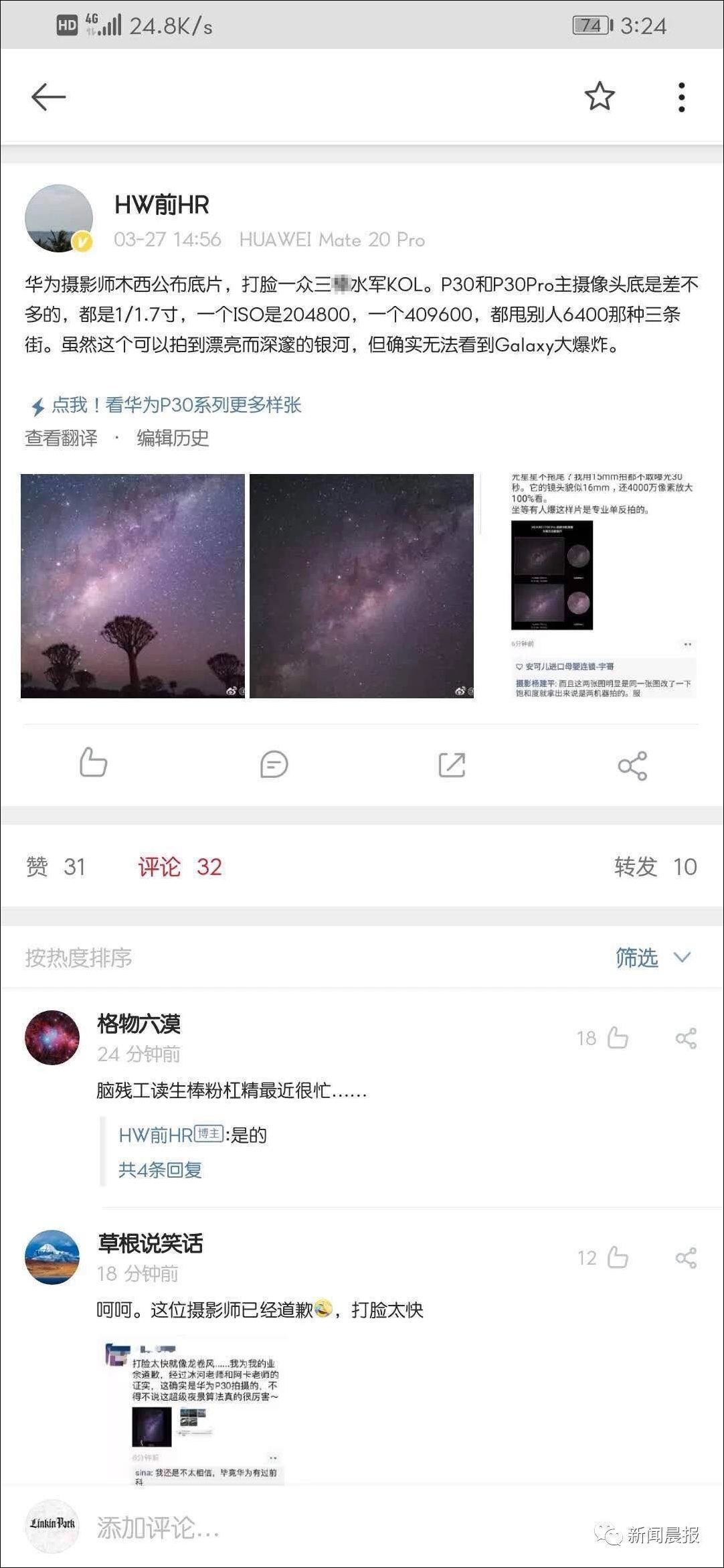Go back using the arrow icon
Viewport: 724px width, 1568px height.
pyautogui.click(x=48, y=97)
